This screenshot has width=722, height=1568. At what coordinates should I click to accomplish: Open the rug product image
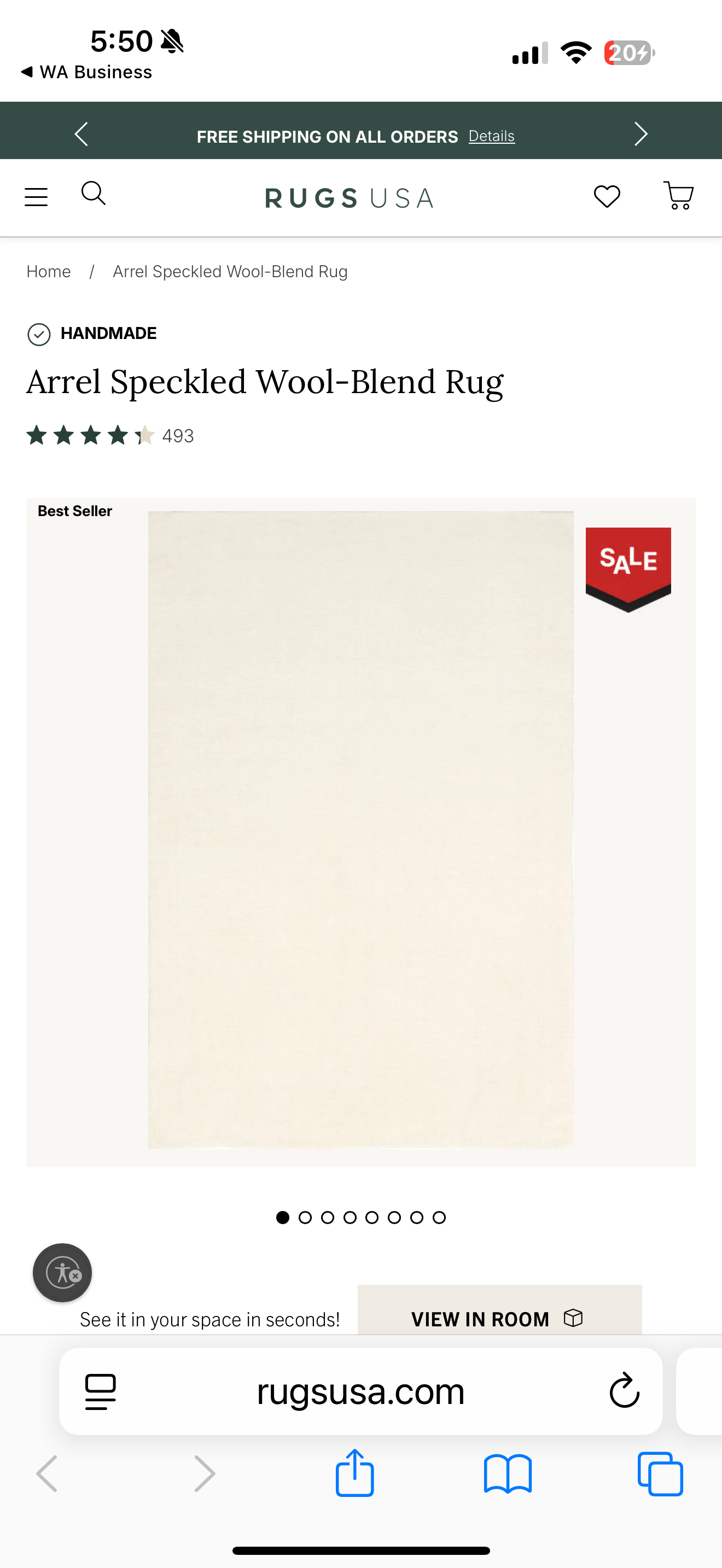coord(360,830)
